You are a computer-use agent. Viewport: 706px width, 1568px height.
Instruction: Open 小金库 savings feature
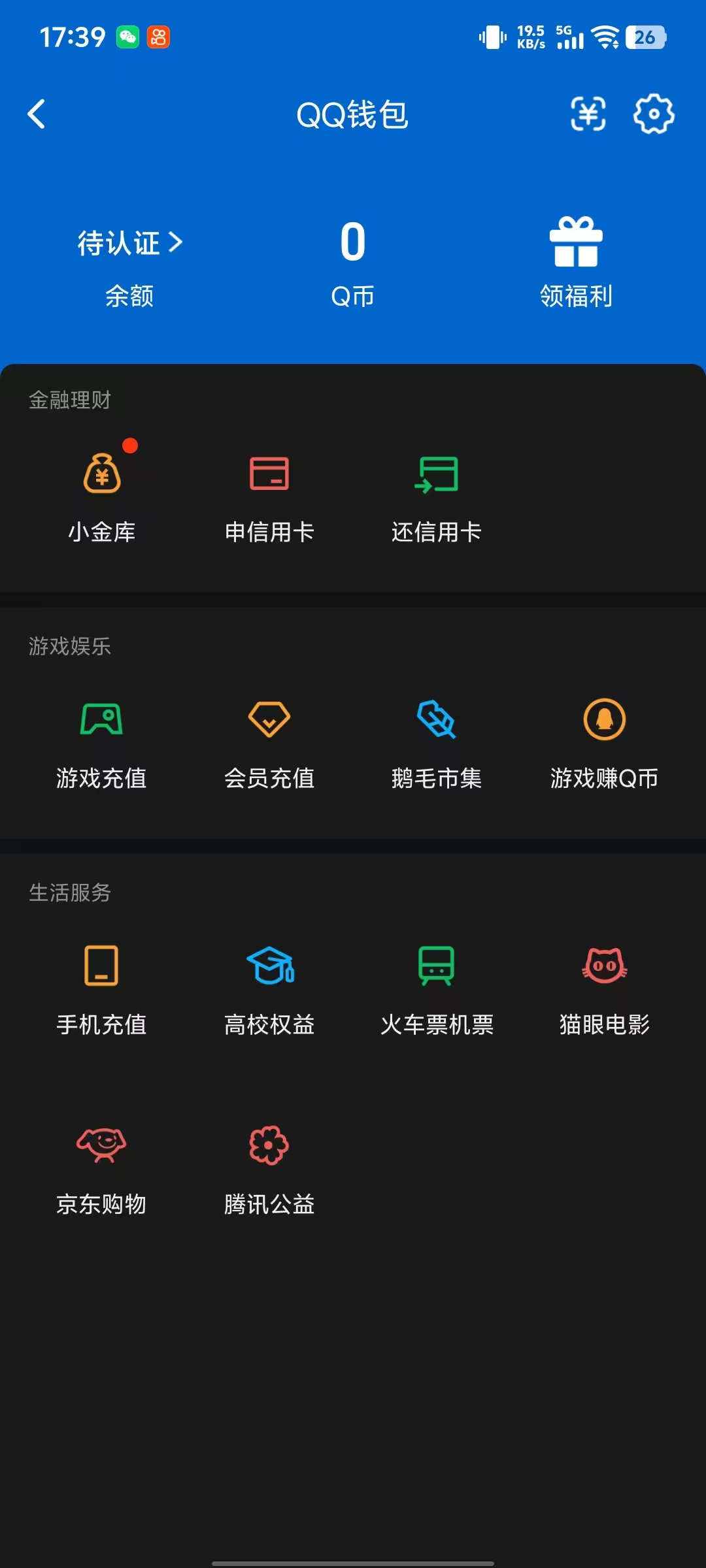click(103, 497)
